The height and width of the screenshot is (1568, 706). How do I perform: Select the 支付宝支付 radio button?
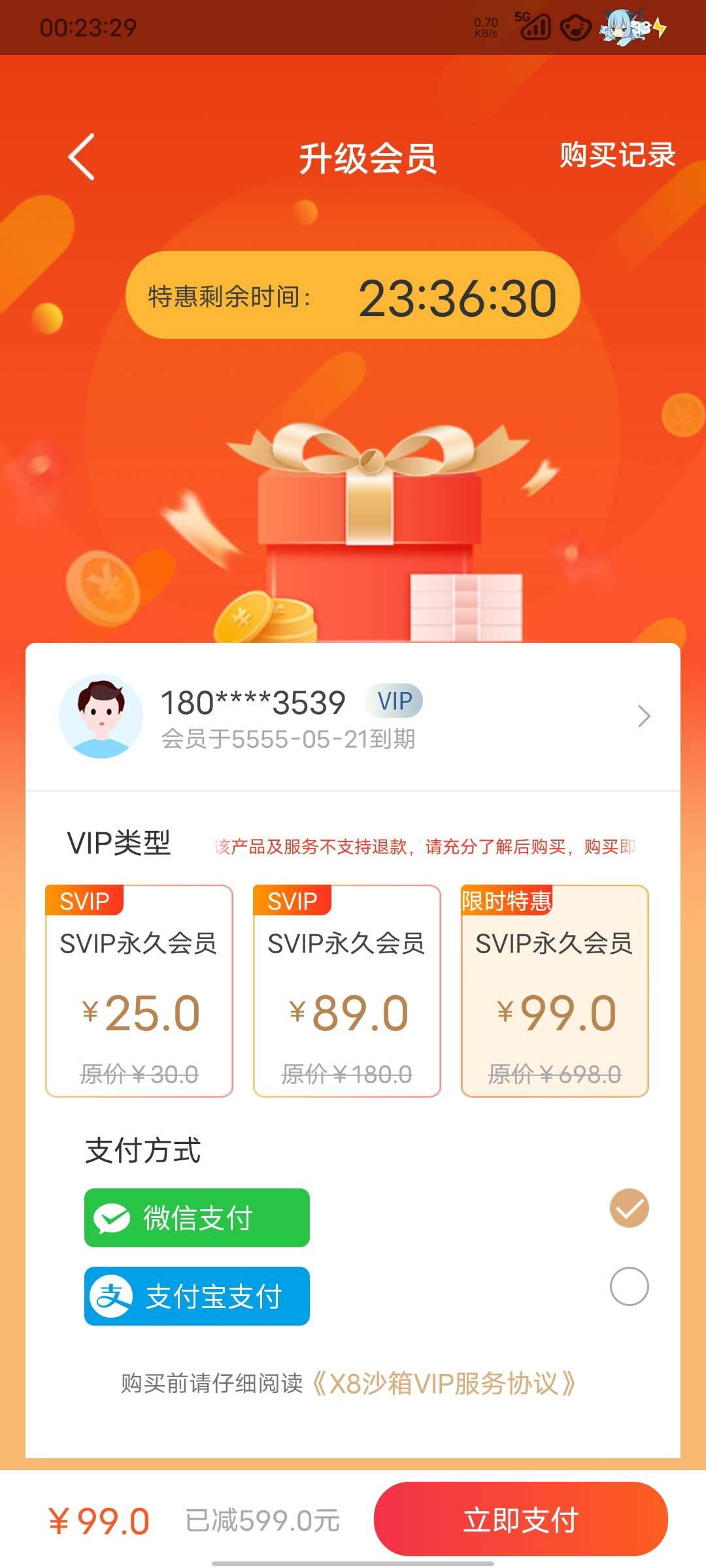629,1286
